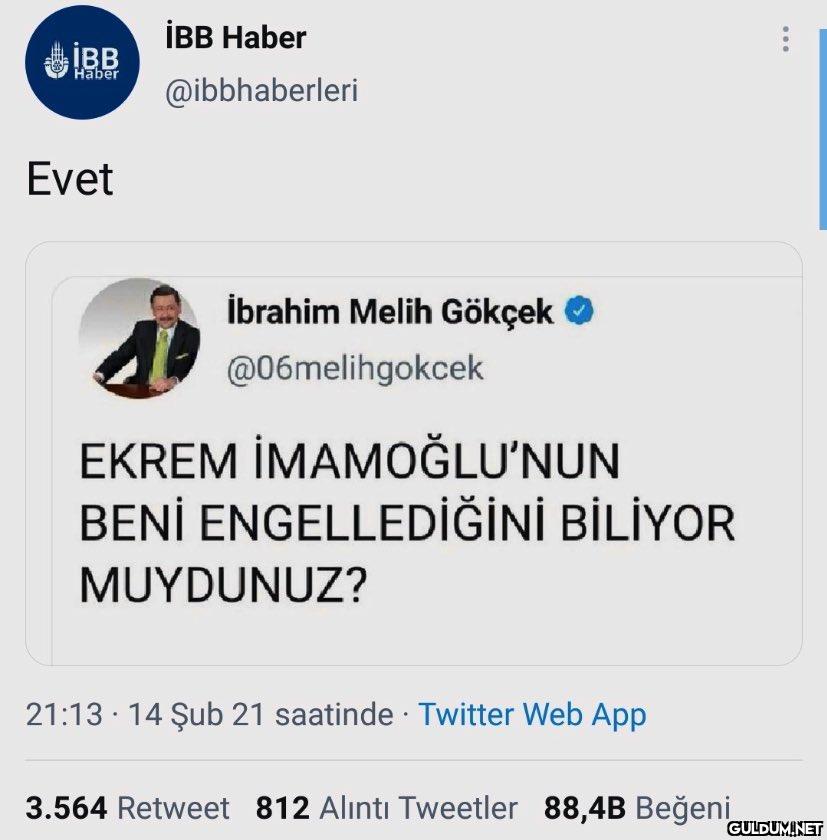Open the tweet overflow menu
The width and height of the screenshot is (827, 840).
[x=785, y=39]
